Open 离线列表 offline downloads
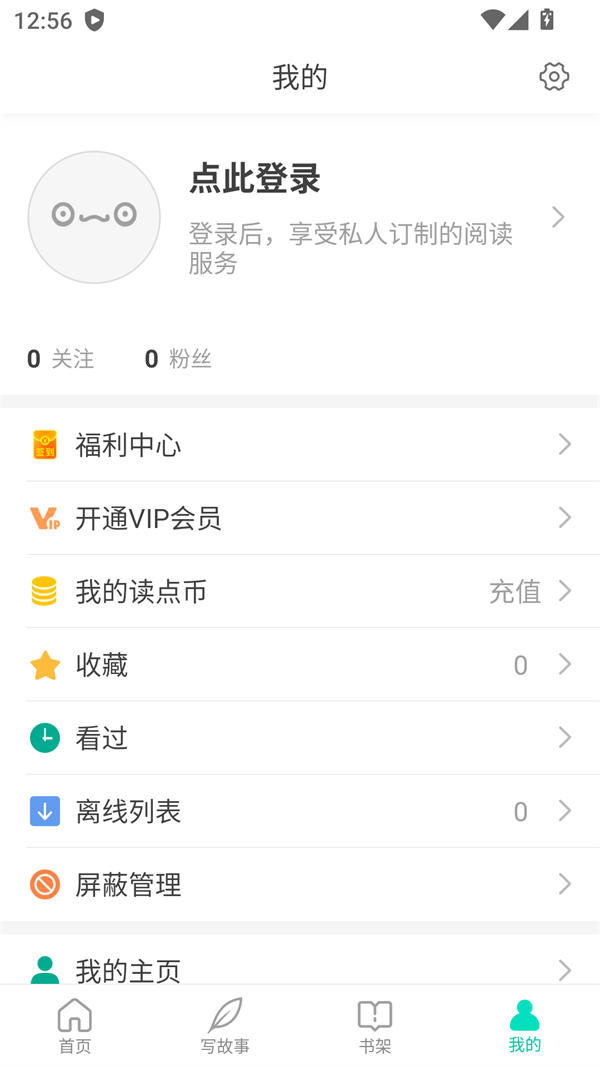This screenshot has width=600, height=1066. (x=300, y=811)
